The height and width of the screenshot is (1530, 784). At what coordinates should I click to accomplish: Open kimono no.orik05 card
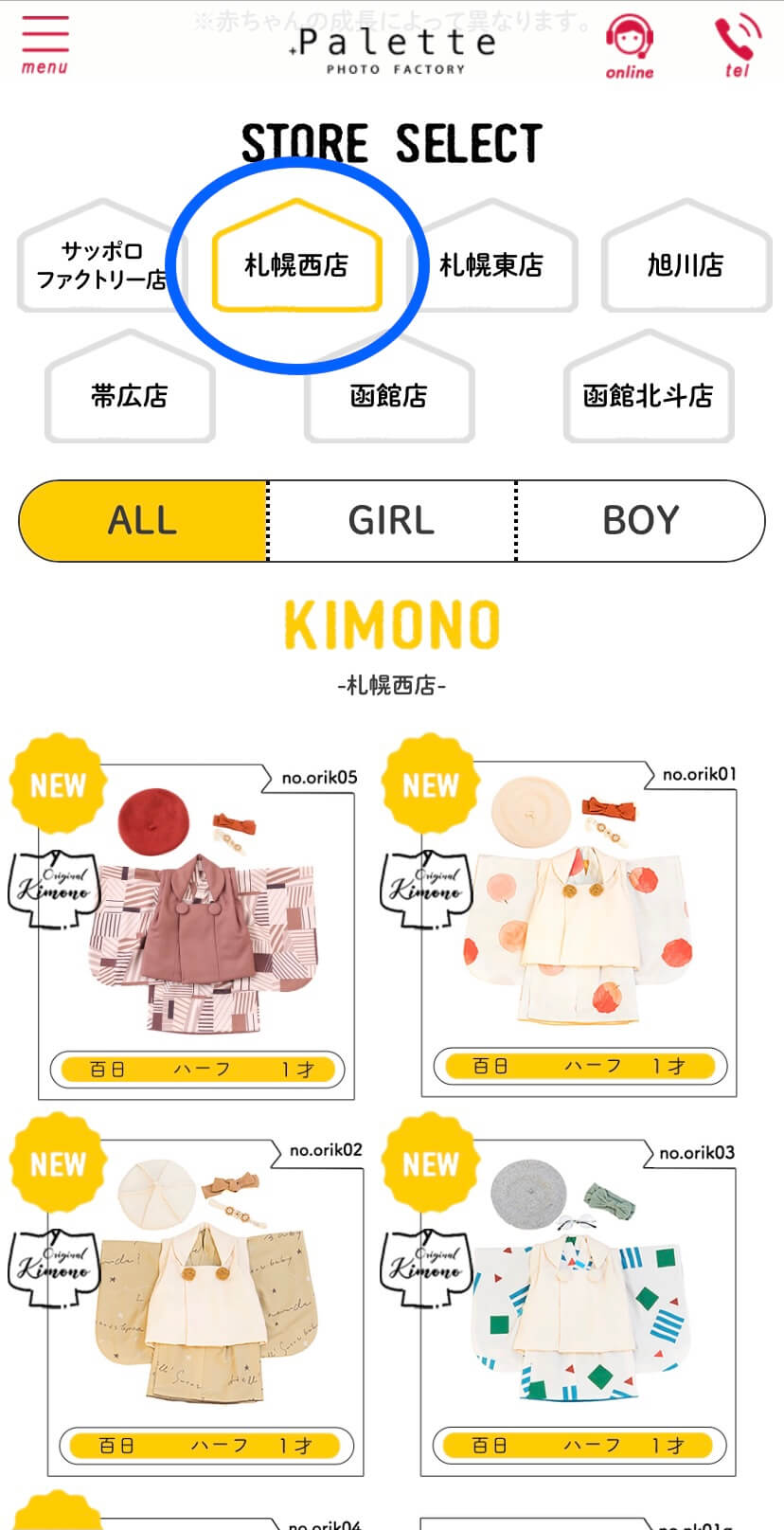pos(196,938)
